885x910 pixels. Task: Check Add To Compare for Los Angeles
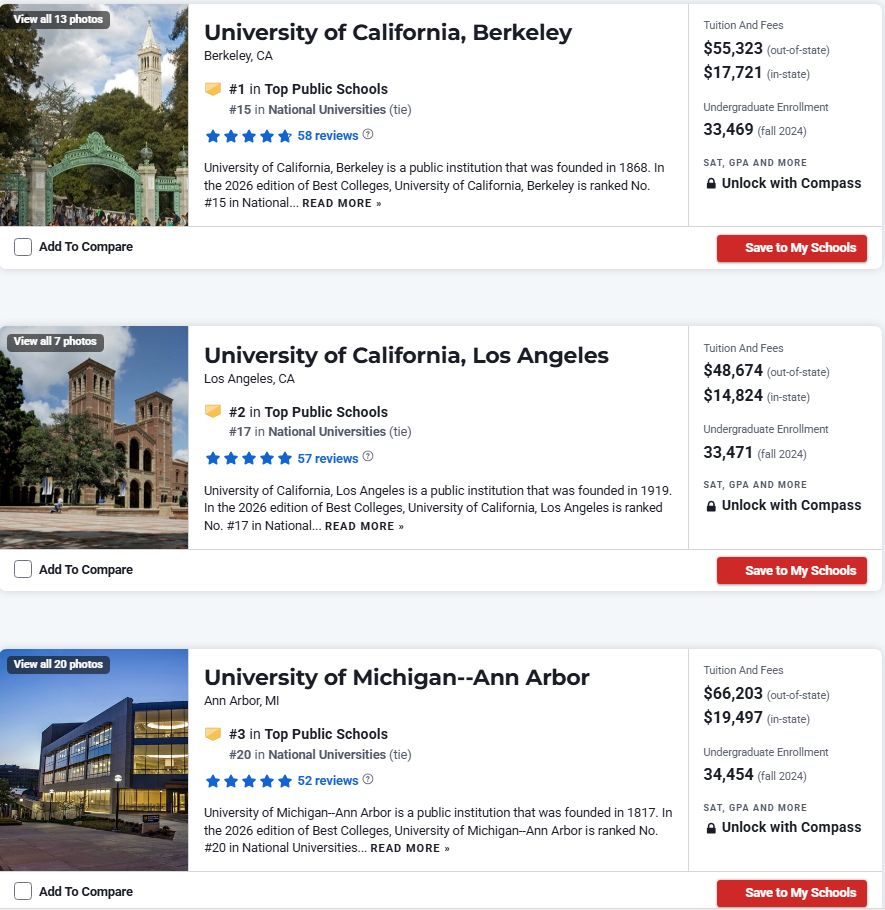pyautogui.click(x=23, y=569)
